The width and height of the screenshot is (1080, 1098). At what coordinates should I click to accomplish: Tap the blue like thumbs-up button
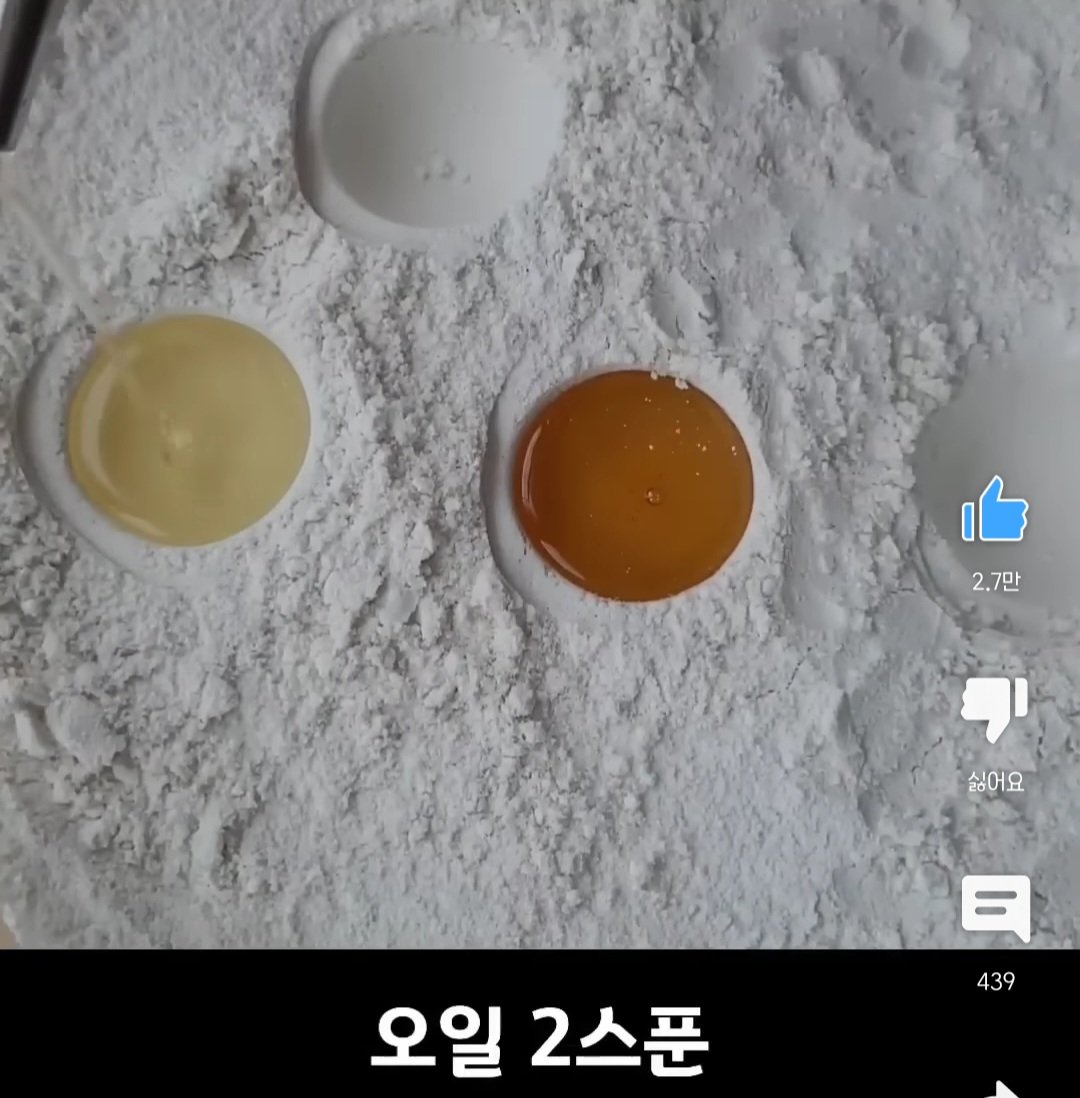tap(995, 510)
